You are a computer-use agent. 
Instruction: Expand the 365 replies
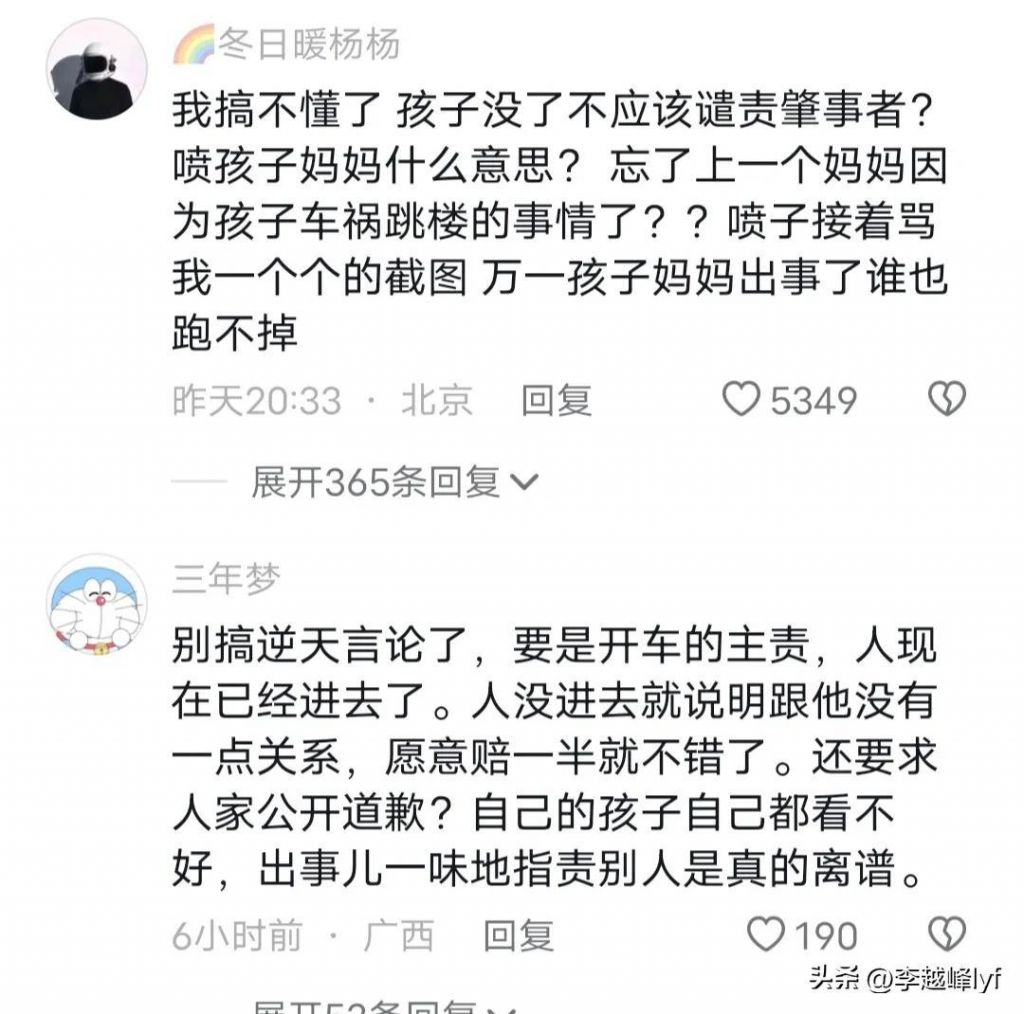point(394,483)
